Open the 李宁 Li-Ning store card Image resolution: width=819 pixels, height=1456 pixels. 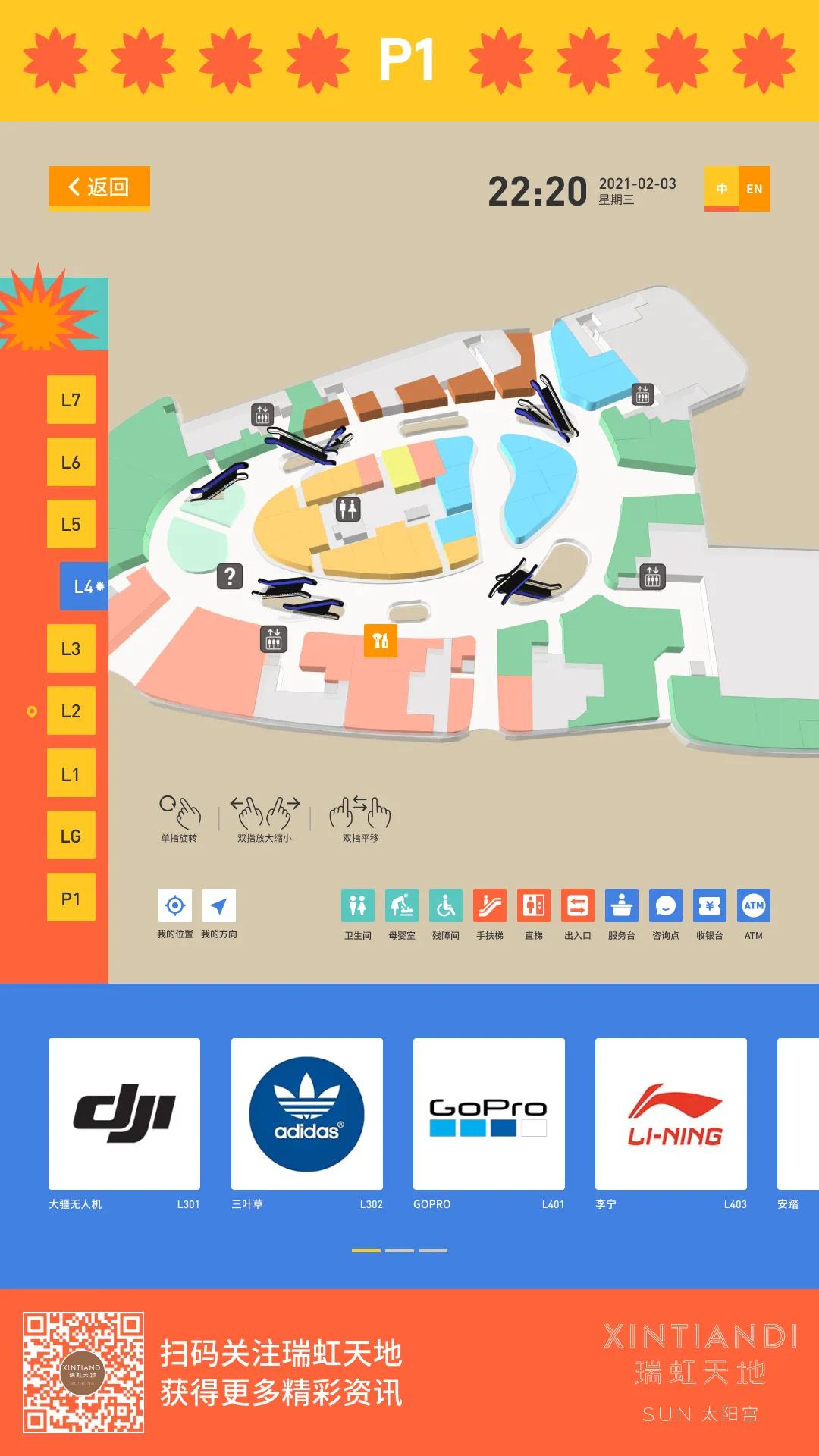point(671,1114)
